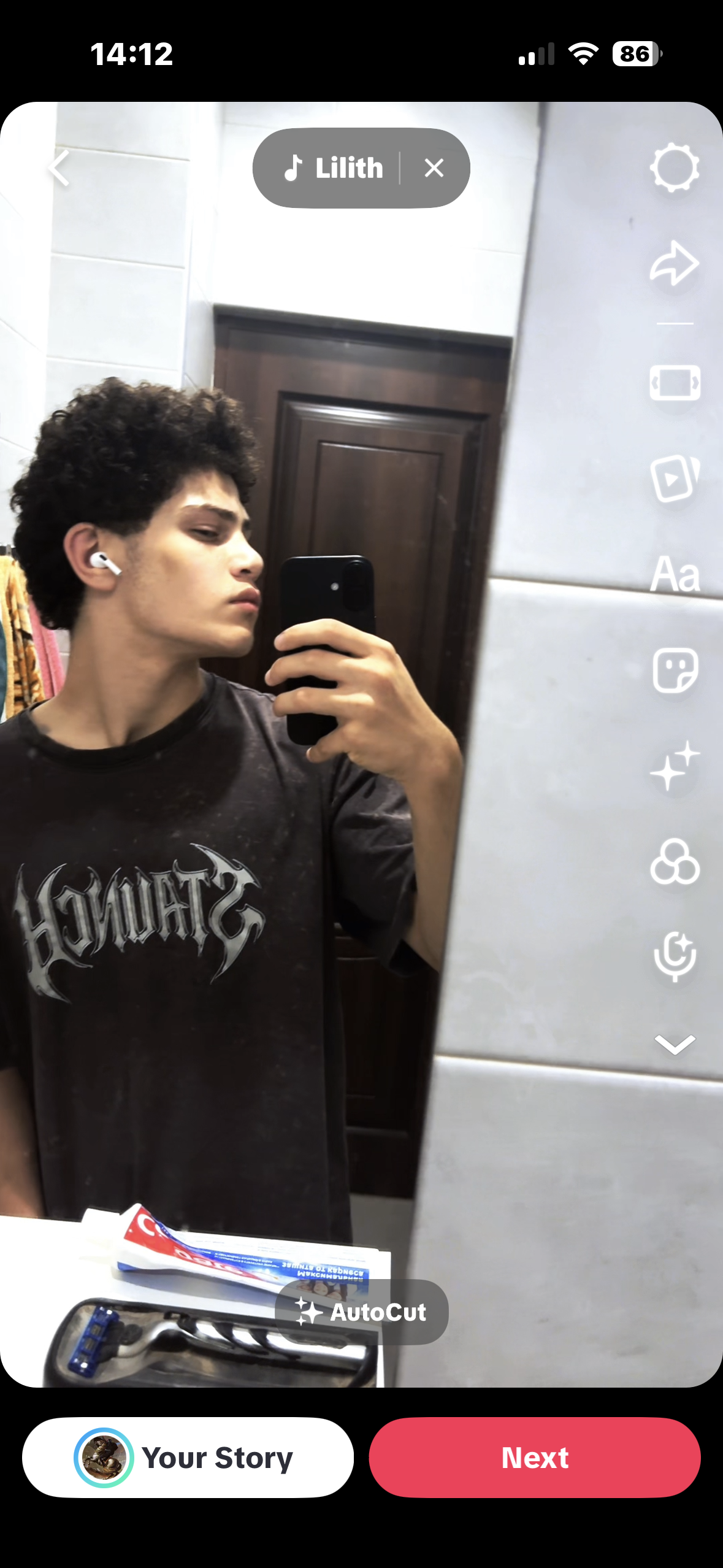Collapse the right-side tool list
Screen dimensions: 723x1568
pos(675,1044)
